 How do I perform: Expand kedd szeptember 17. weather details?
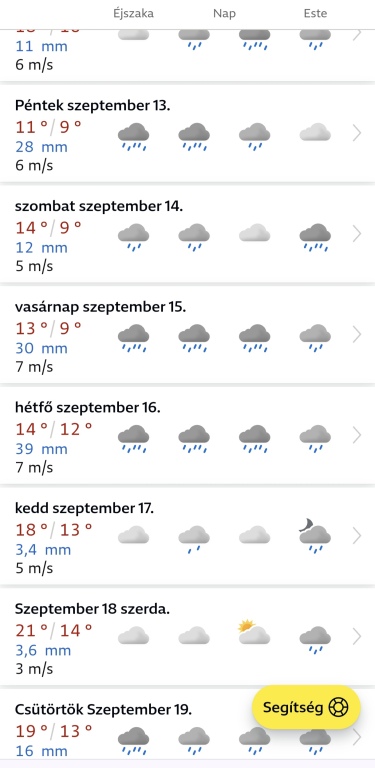188,536
